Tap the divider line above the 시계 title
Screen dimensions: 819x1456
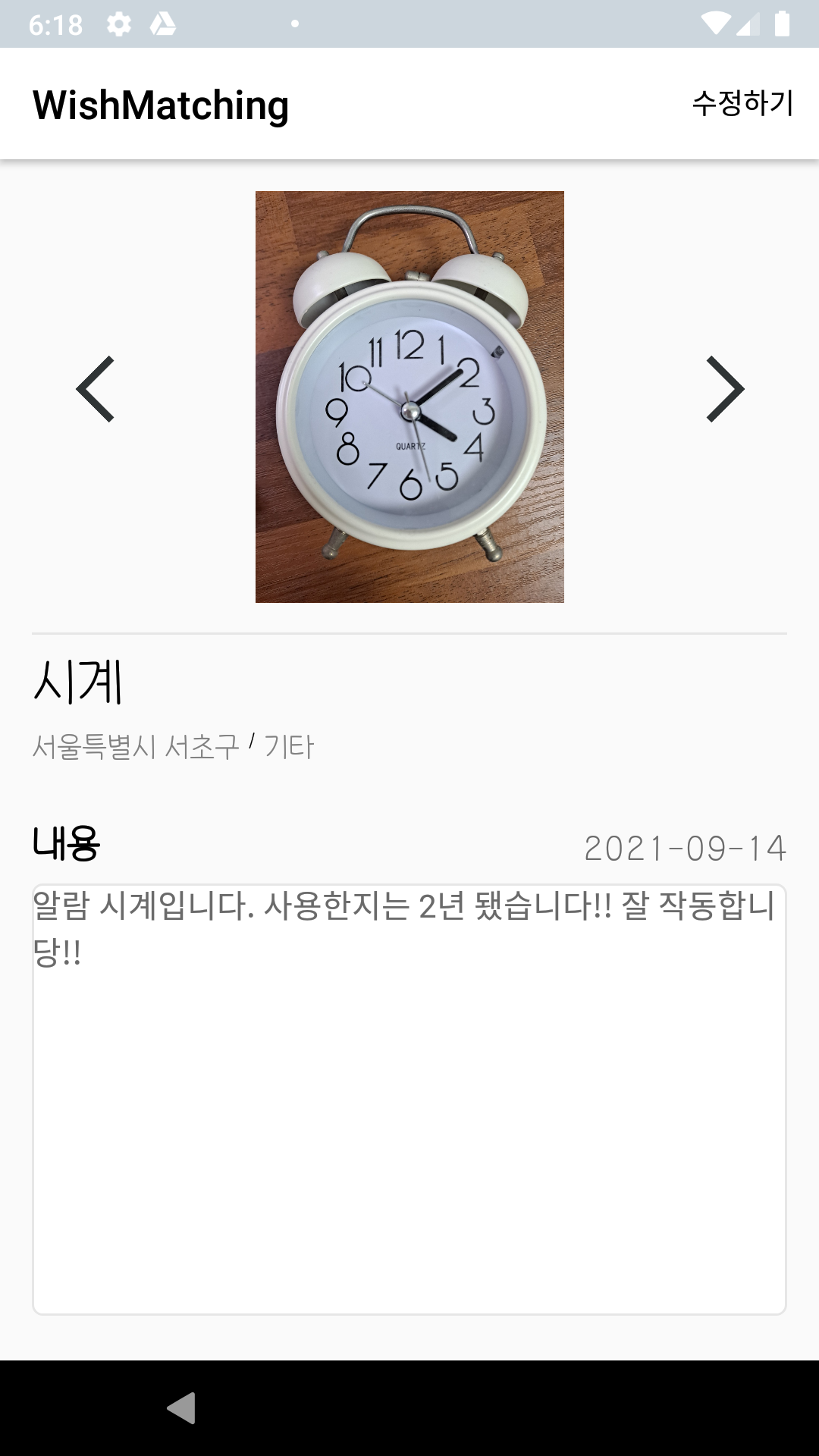(x=409, y=633)
